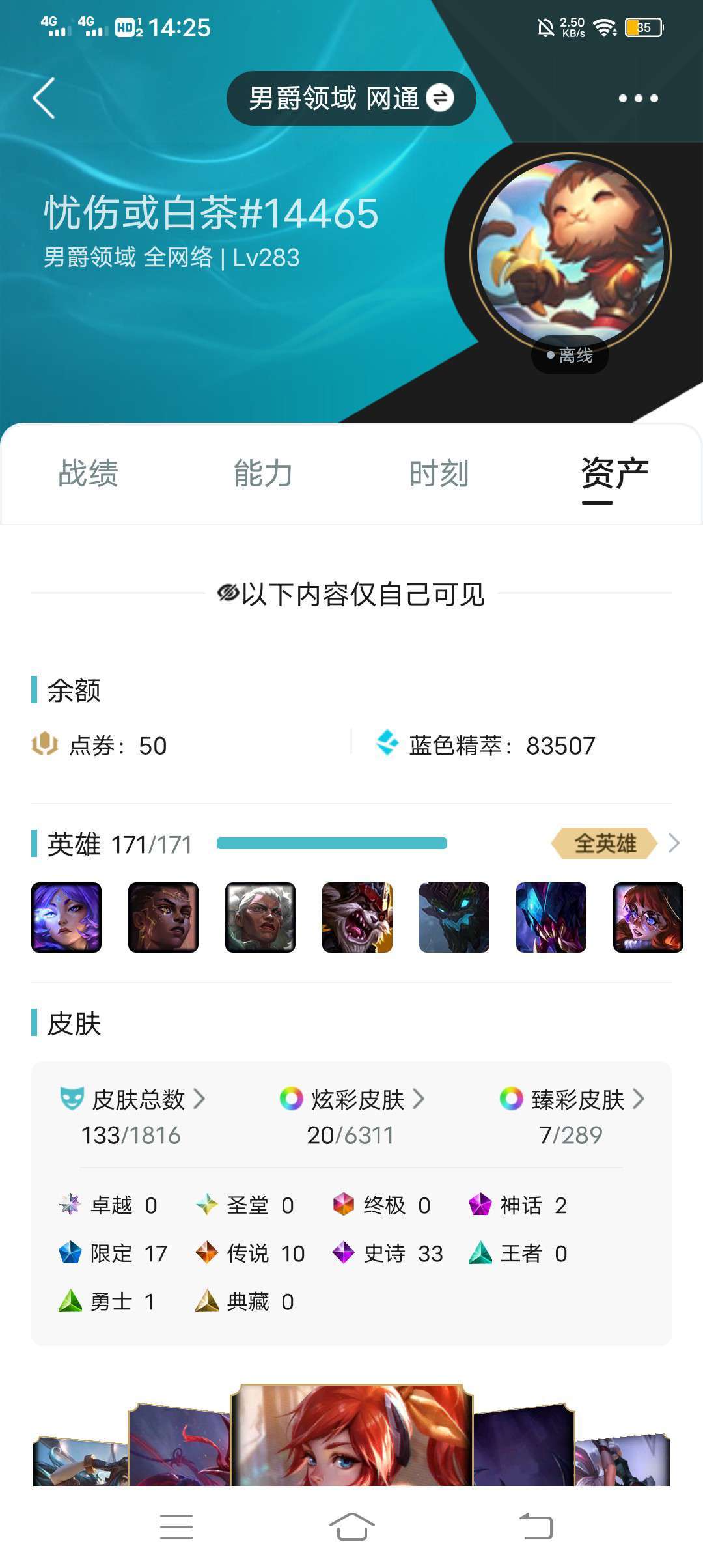Open the first purple-haired hero portrait
Image resolution: width=703 pixels, height=1568 pixels.
point(66,917)
